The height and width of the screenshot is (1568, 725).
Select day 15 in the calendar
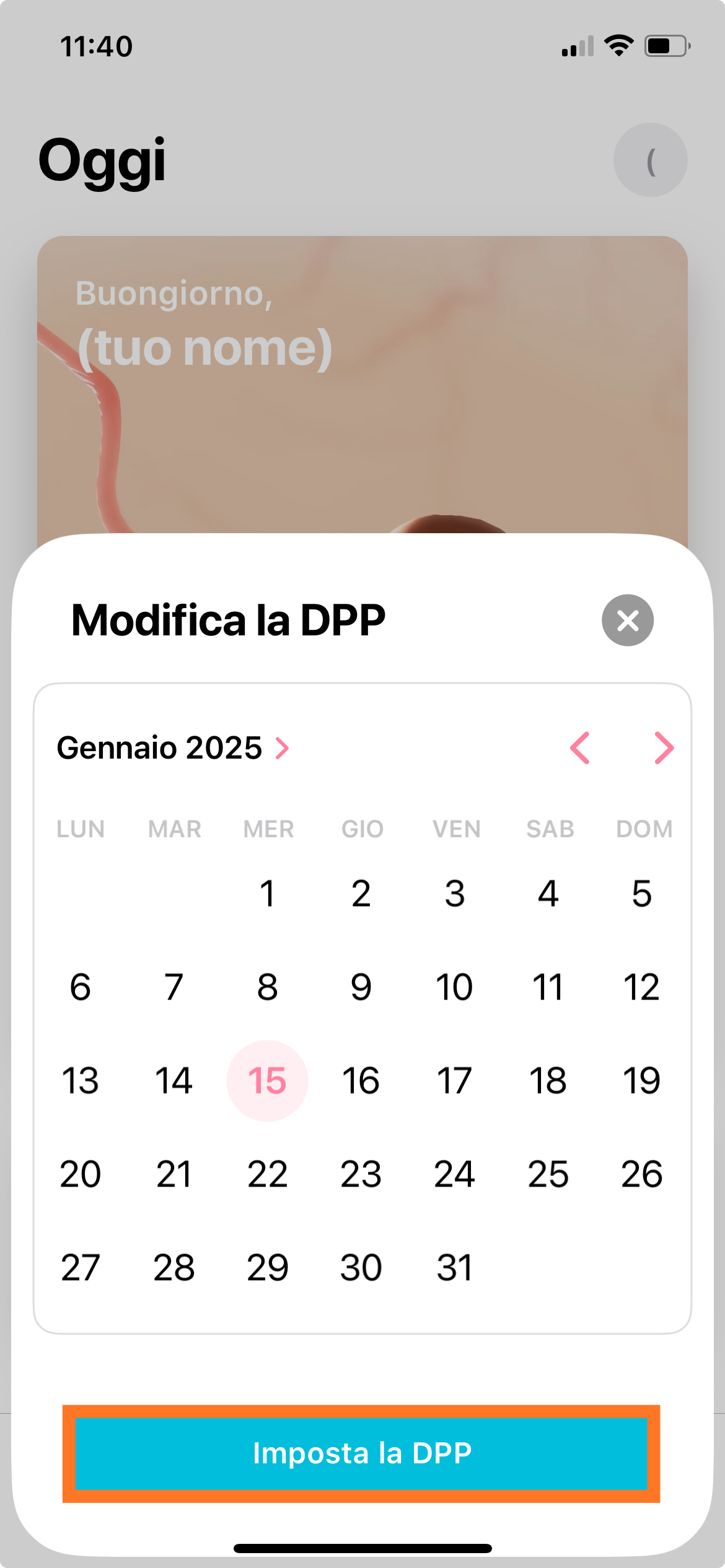pos(268,1081)
